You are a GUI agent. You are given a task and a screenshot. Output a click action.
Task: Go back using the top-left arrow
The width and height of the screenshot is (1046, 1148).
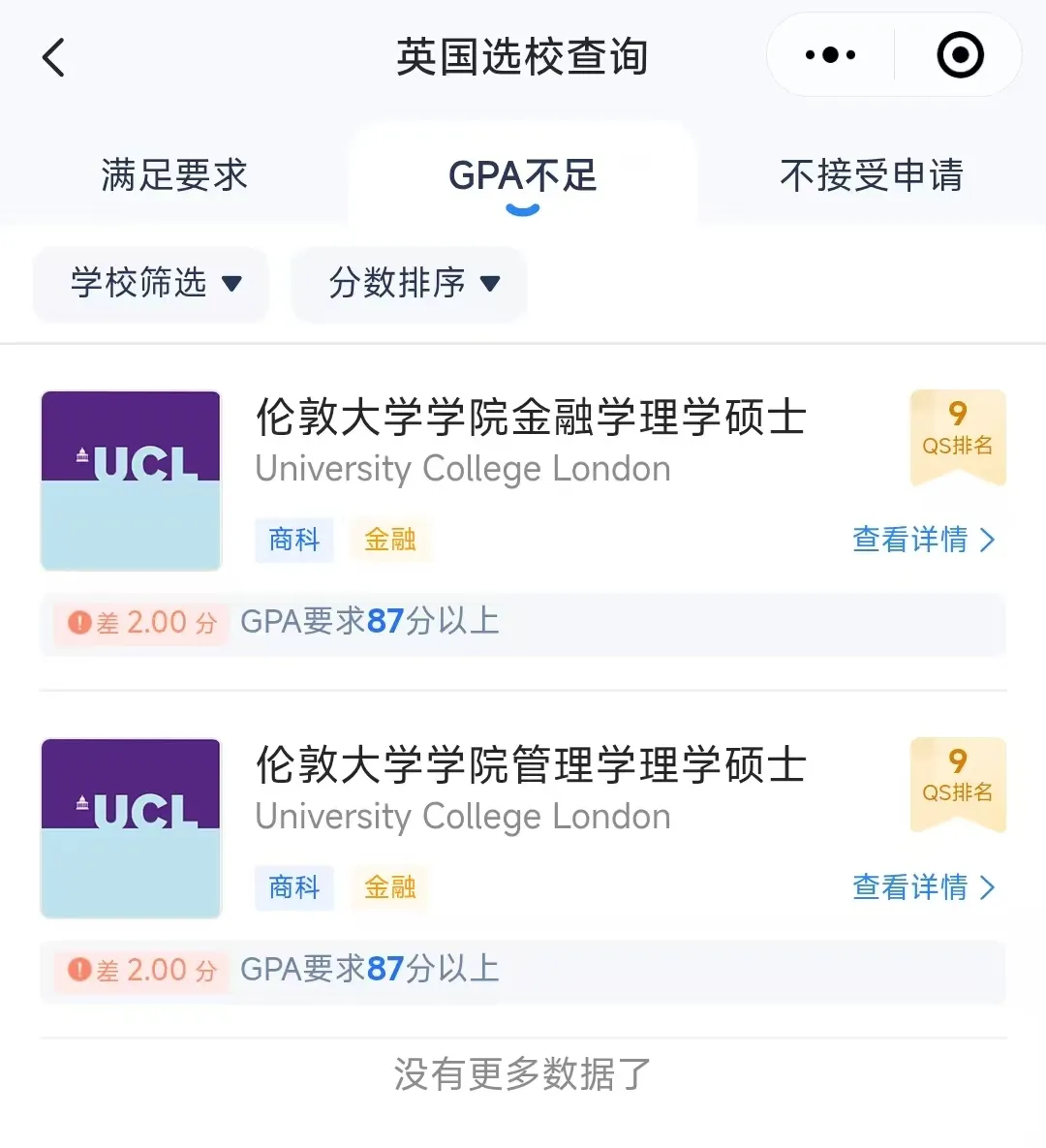(x=54, y=57)
